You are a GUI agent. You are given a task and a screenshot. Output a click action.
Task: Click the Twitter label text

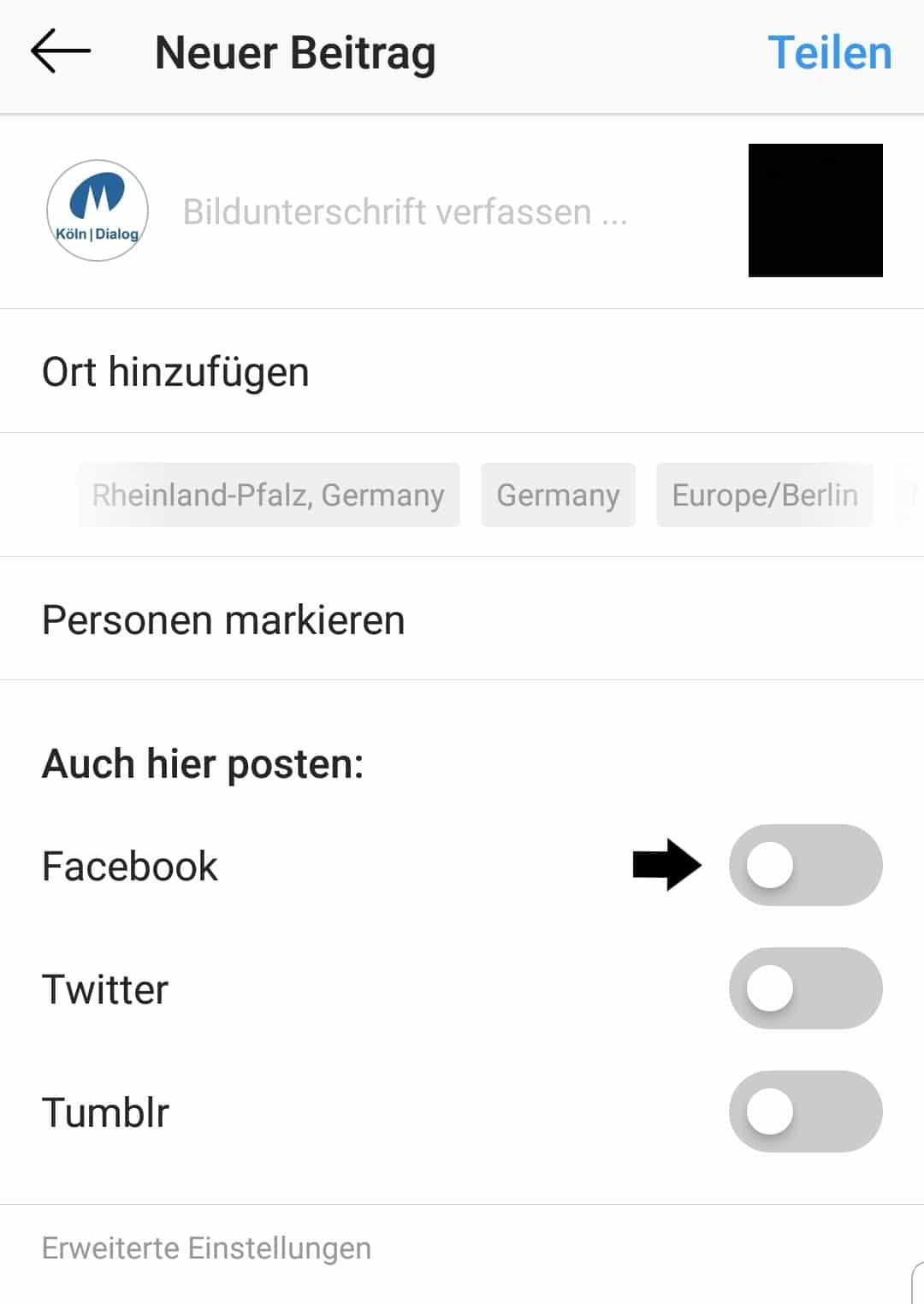pyautogui.click(x=105, y=988)
